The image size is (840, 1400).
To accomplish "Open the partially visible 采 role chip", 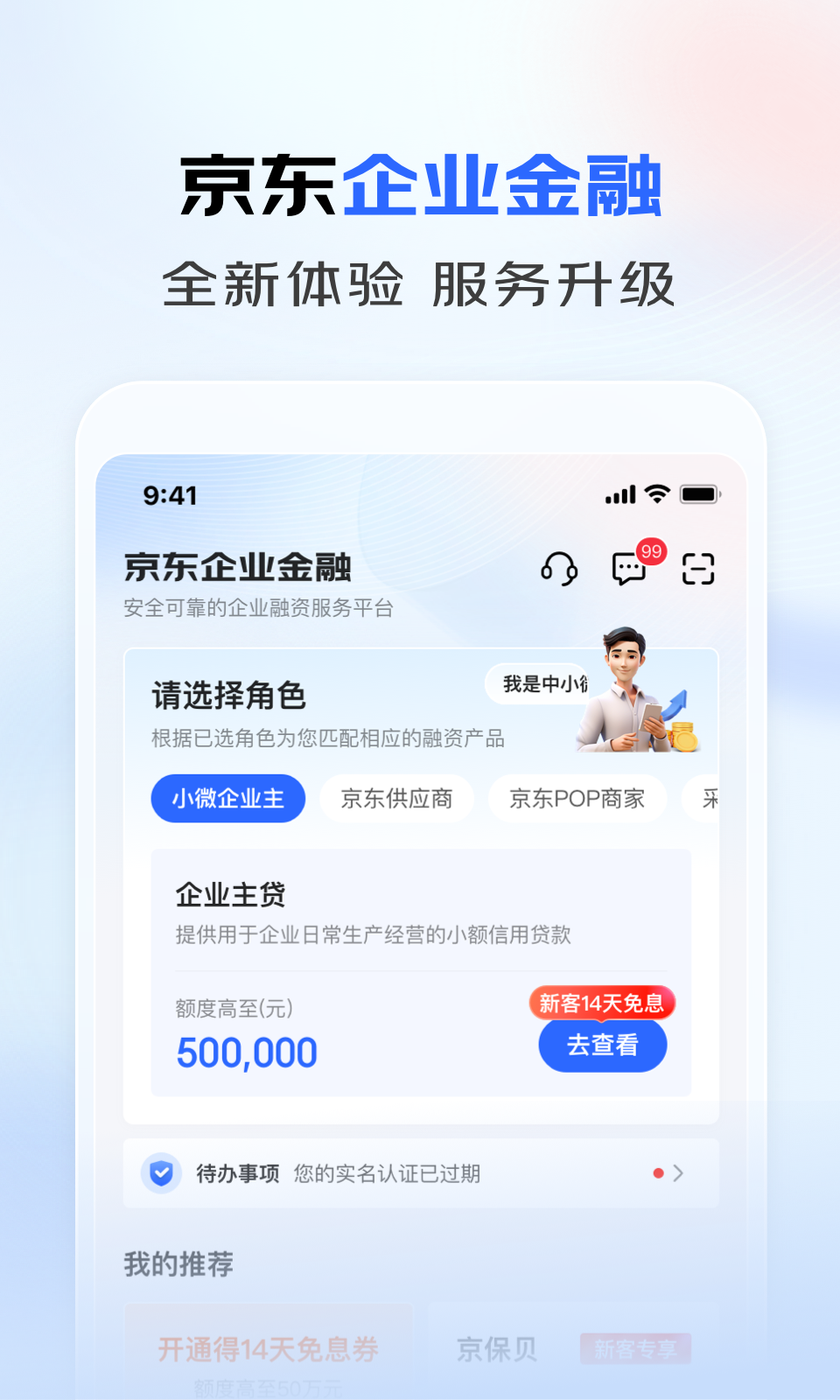I will 717,798.
